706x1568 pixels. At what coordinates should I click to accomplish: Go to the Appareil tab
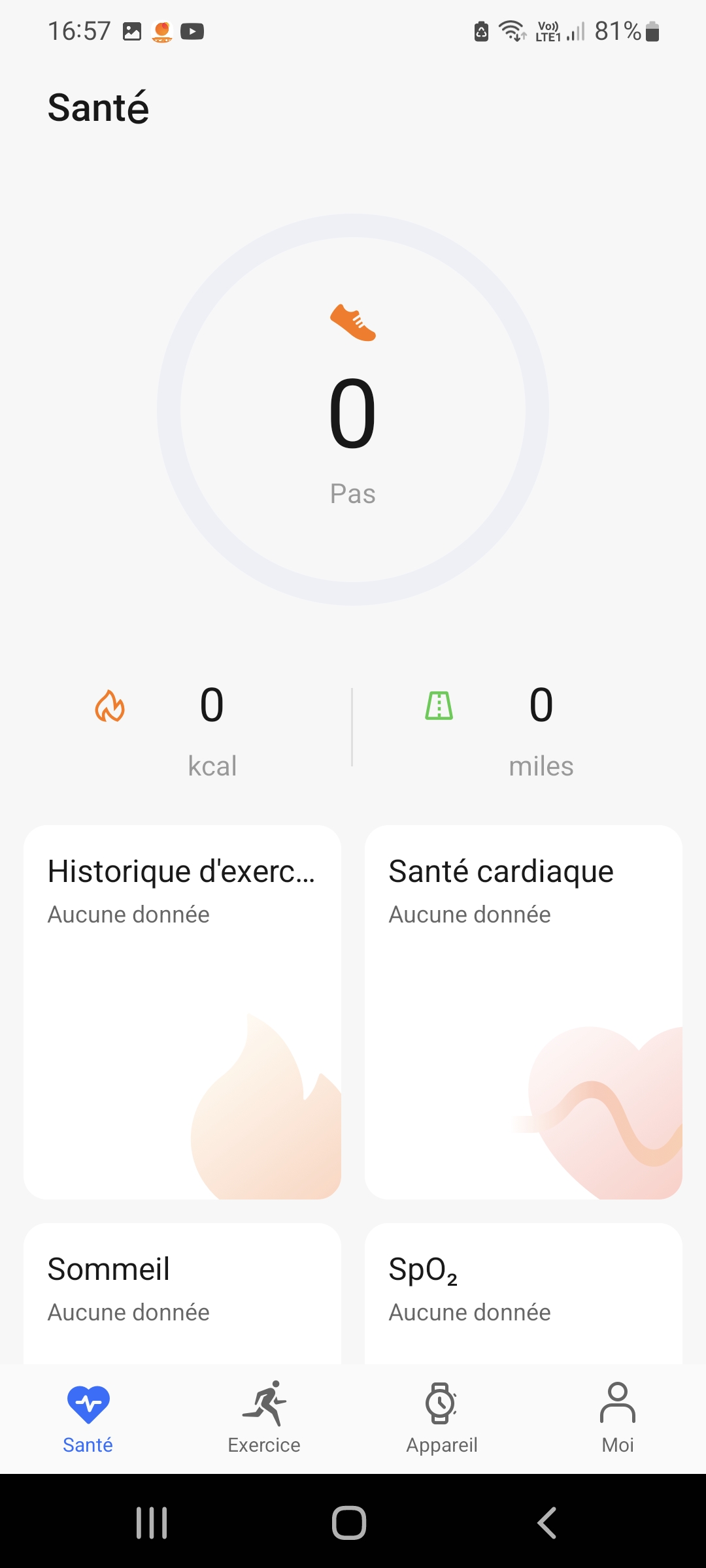point(441,1416)
